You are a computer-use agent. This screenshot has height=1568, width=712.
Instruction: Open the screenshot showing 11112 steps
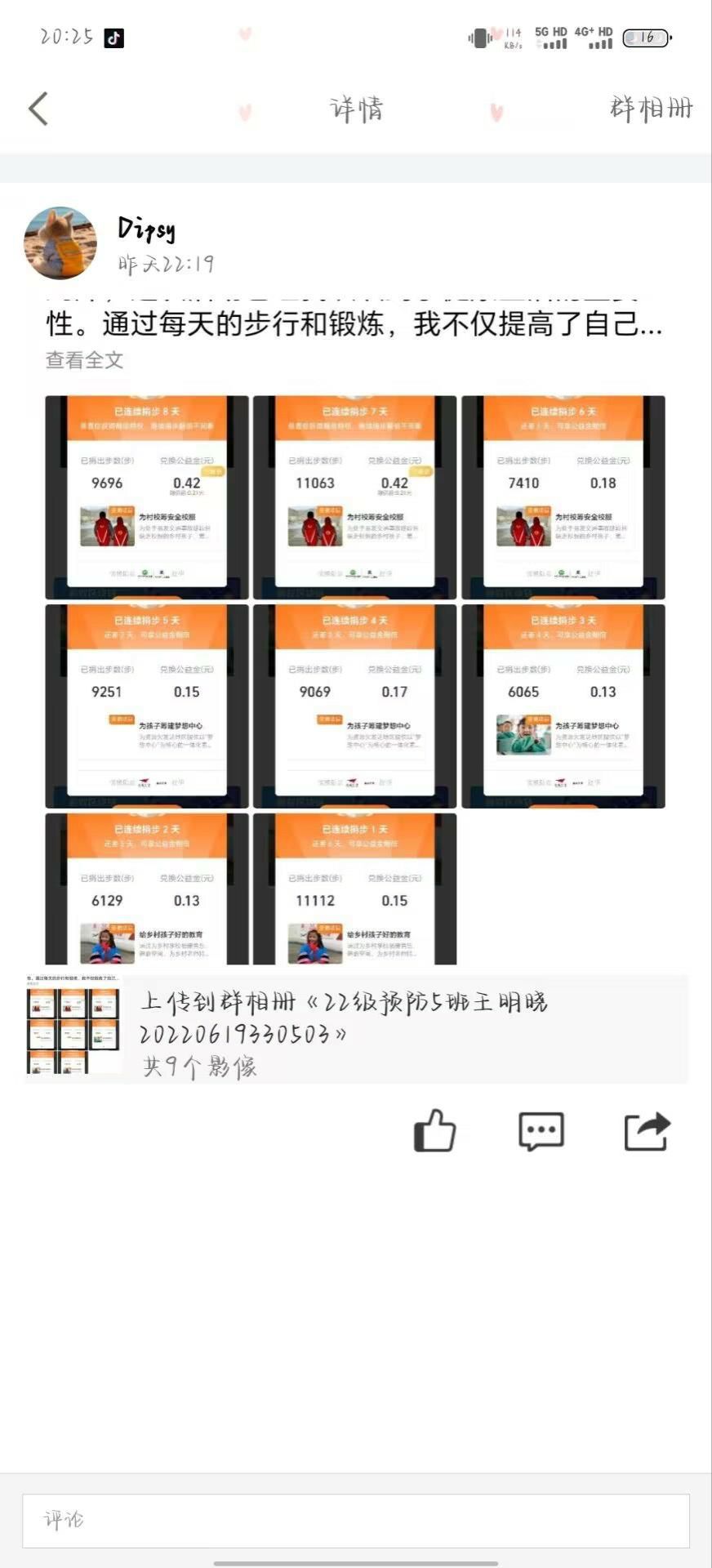354,889
